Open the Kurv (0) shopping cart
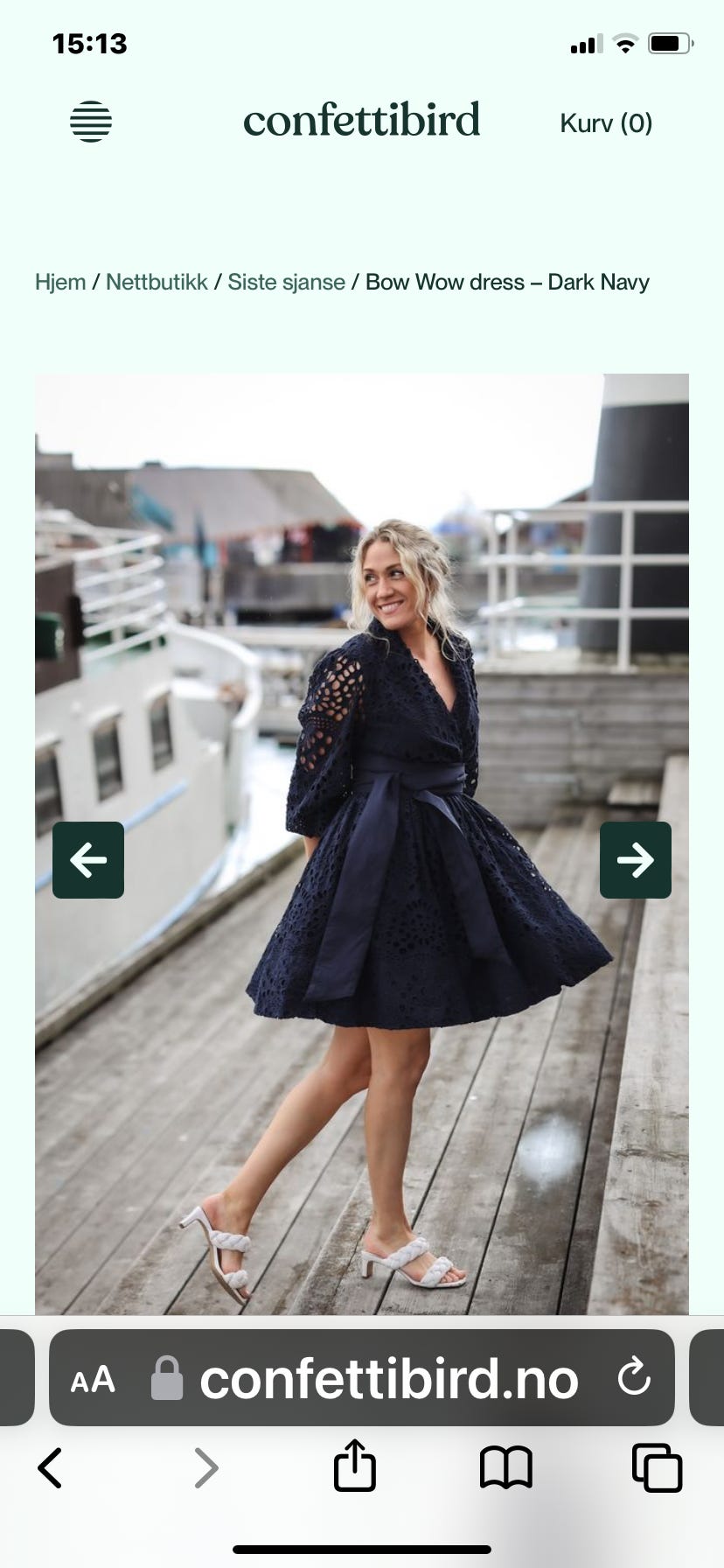 [x=606, y=122]
